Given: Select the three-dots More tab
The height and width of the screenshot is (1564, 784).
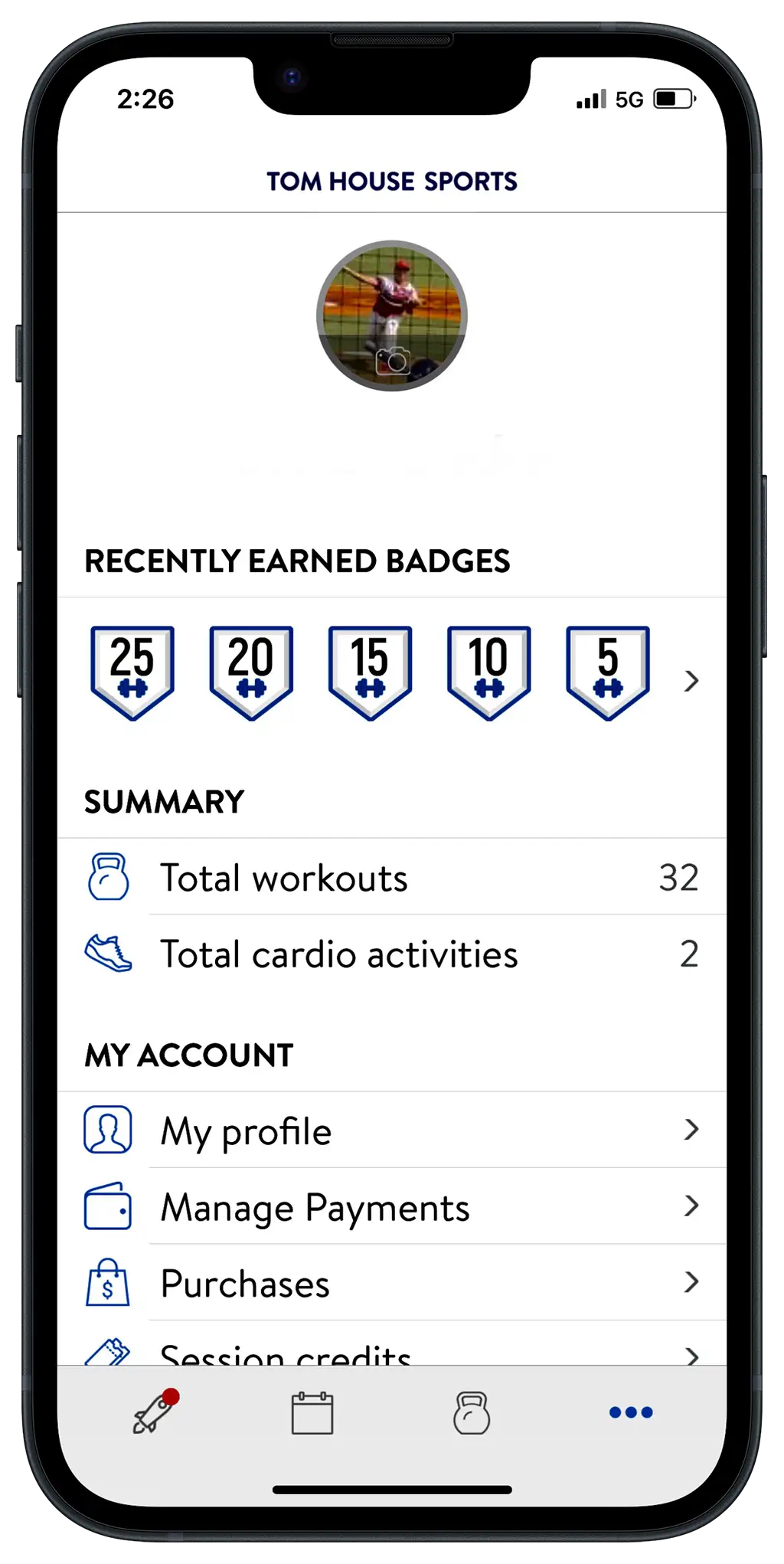Looking at the screenshot, I should (631, 1412).
